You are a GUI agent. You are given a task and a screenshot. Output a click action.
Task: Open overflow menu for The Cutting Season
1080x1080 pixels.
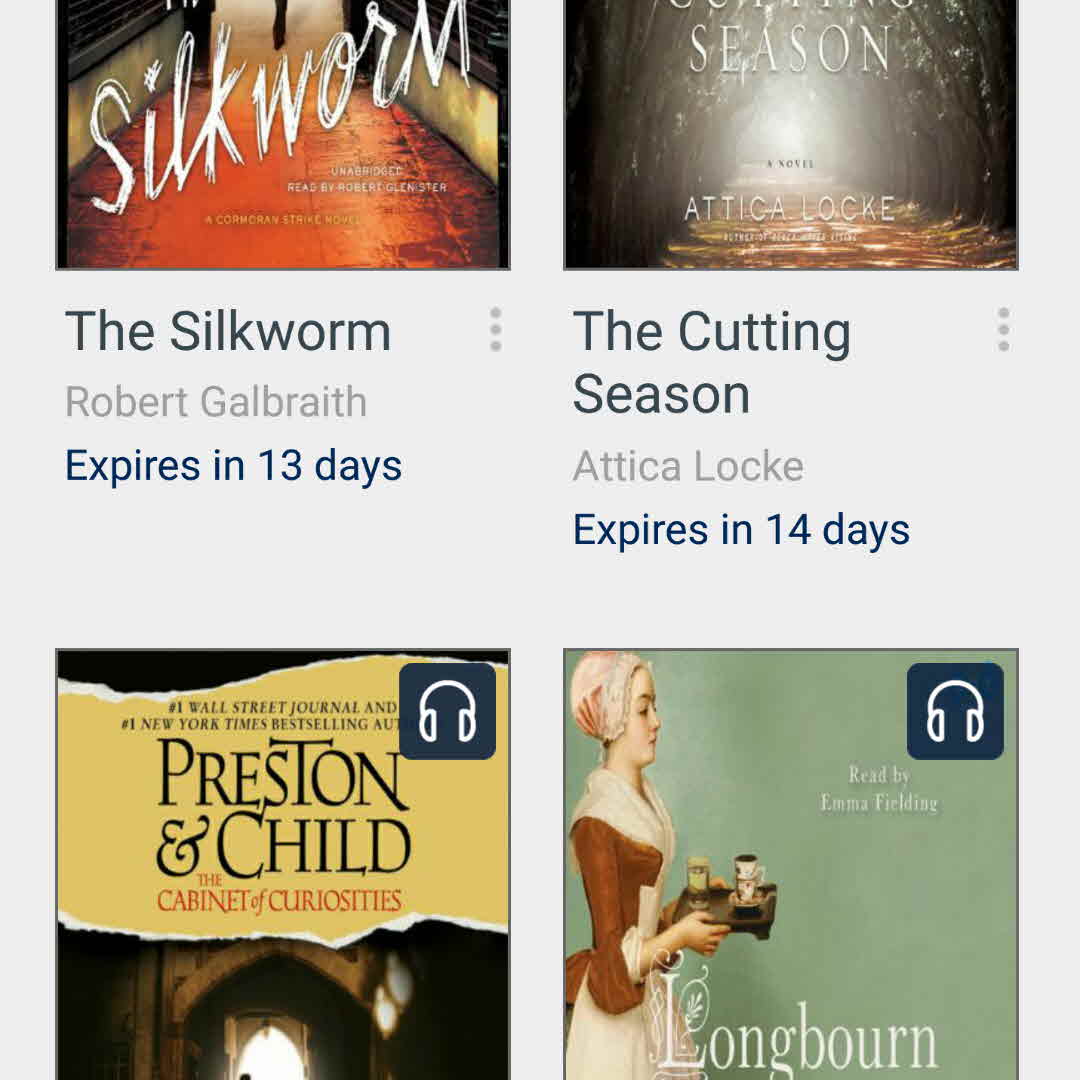(1003, 330)
